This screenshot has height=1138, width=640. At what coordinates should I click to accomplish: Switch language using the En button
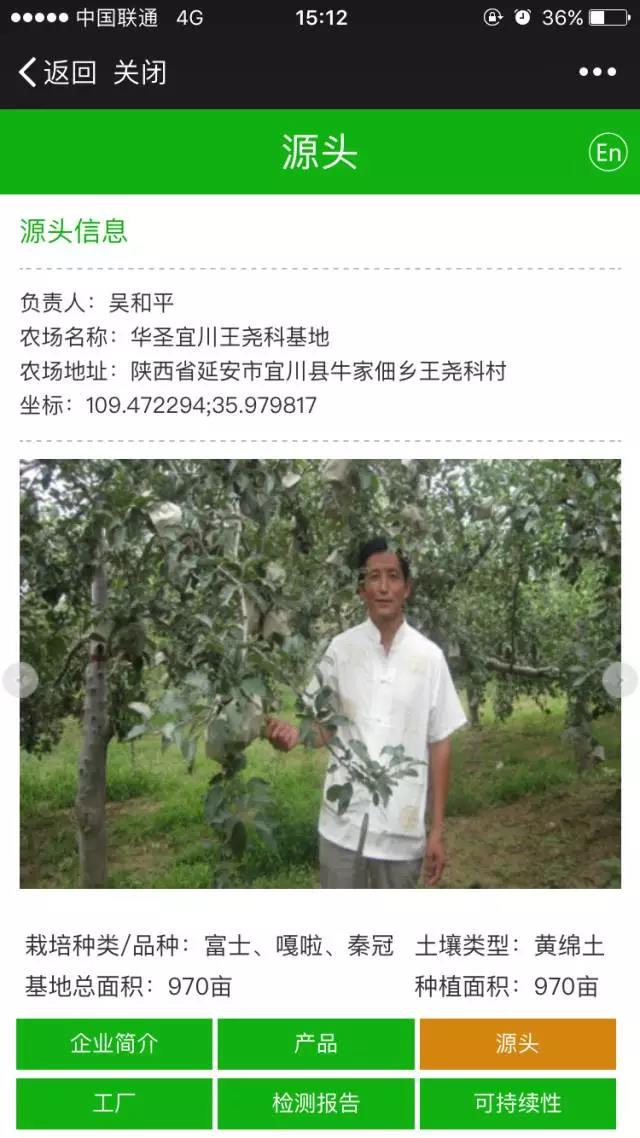pyautogui.click(x=607, y=152)
